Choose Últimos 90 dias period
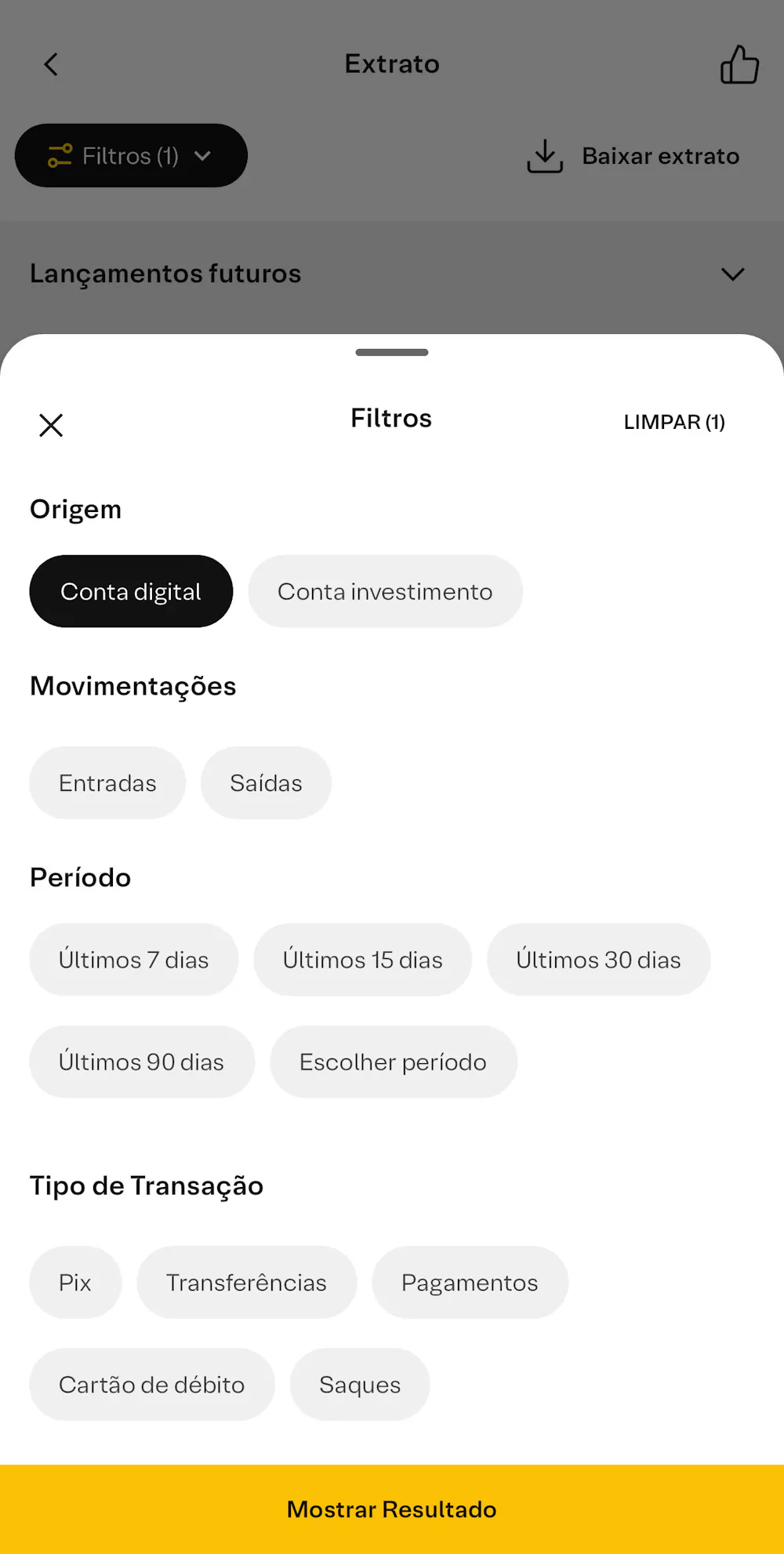This screenshot has height=1554, width=784. tap(141, 1062)
